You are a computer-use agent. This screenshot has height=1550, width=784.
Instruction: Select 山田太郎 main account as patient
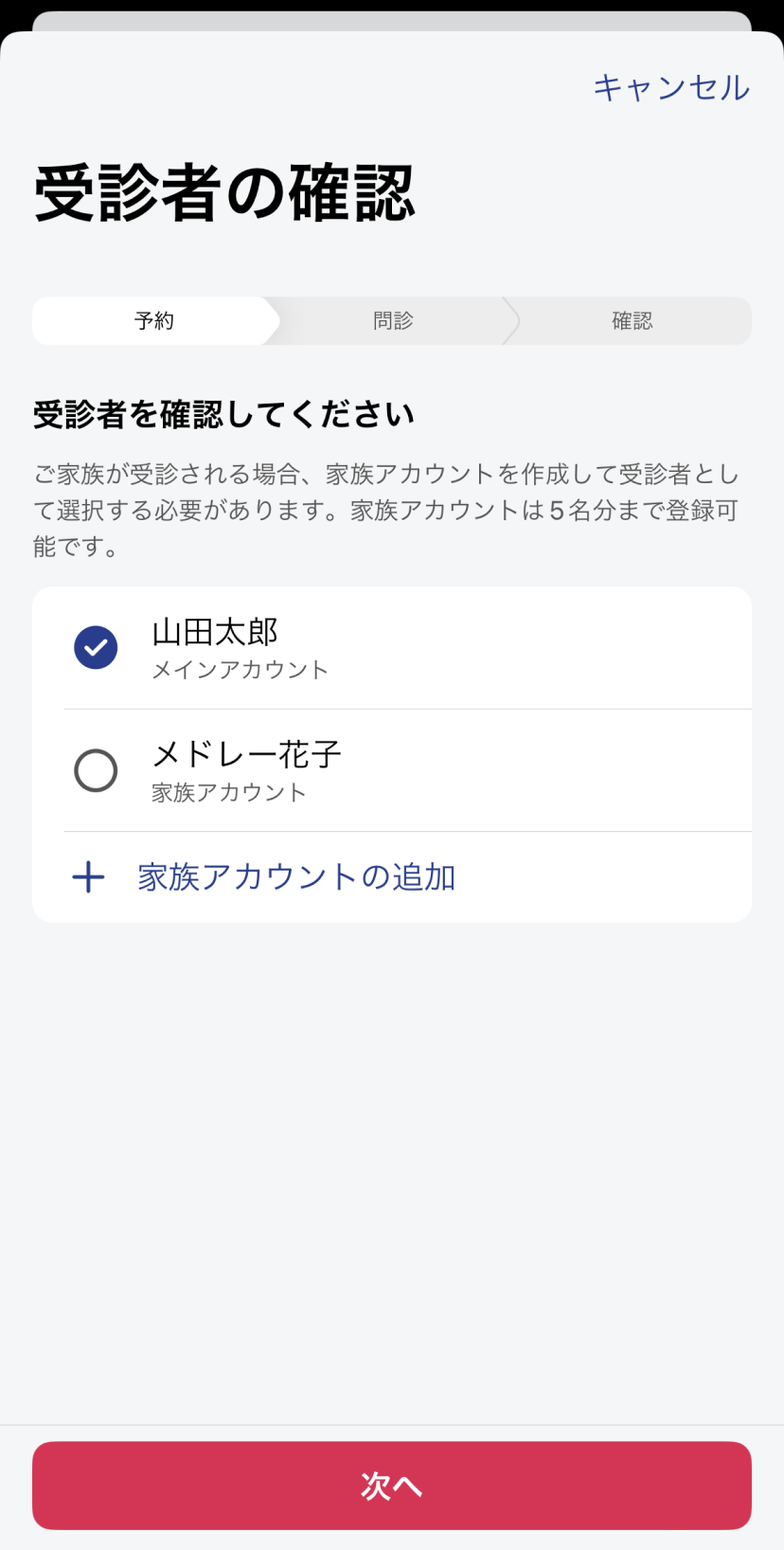coord(392,648)
